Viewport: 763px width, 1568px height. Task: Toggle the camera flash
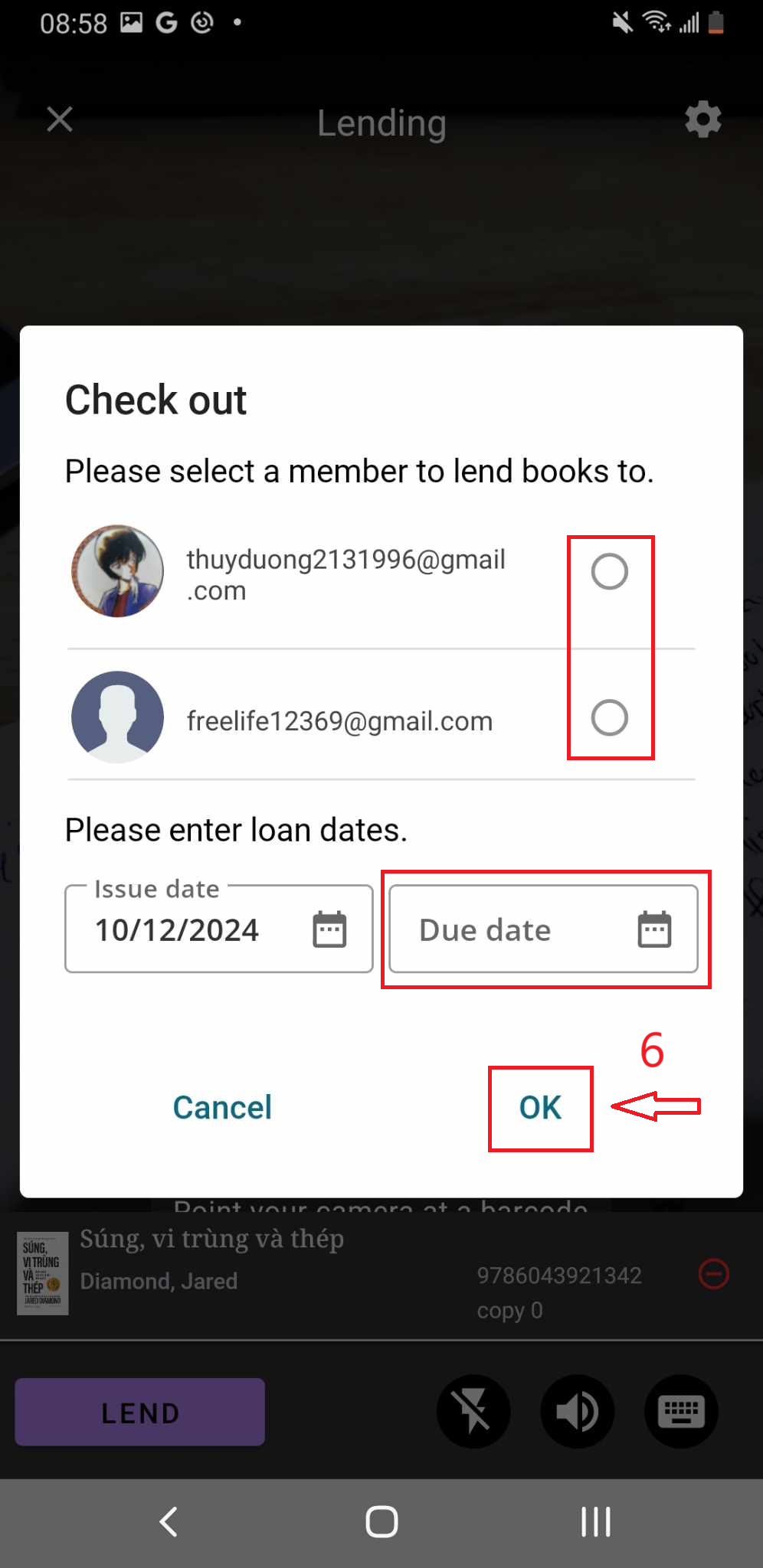click(x=473, y=1412)
